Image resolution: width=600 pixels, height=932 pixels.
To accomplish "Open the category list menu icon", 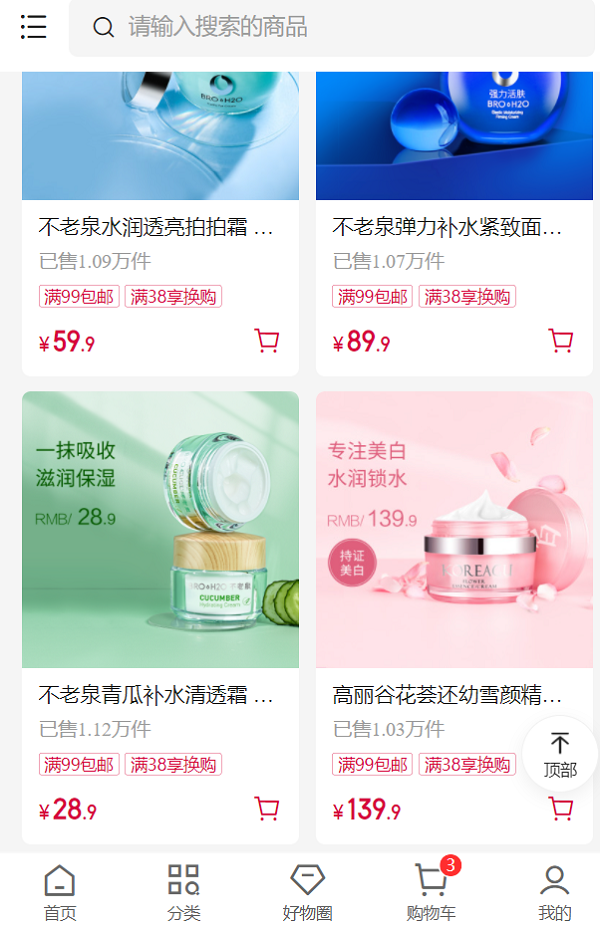I will coord(33,27).
